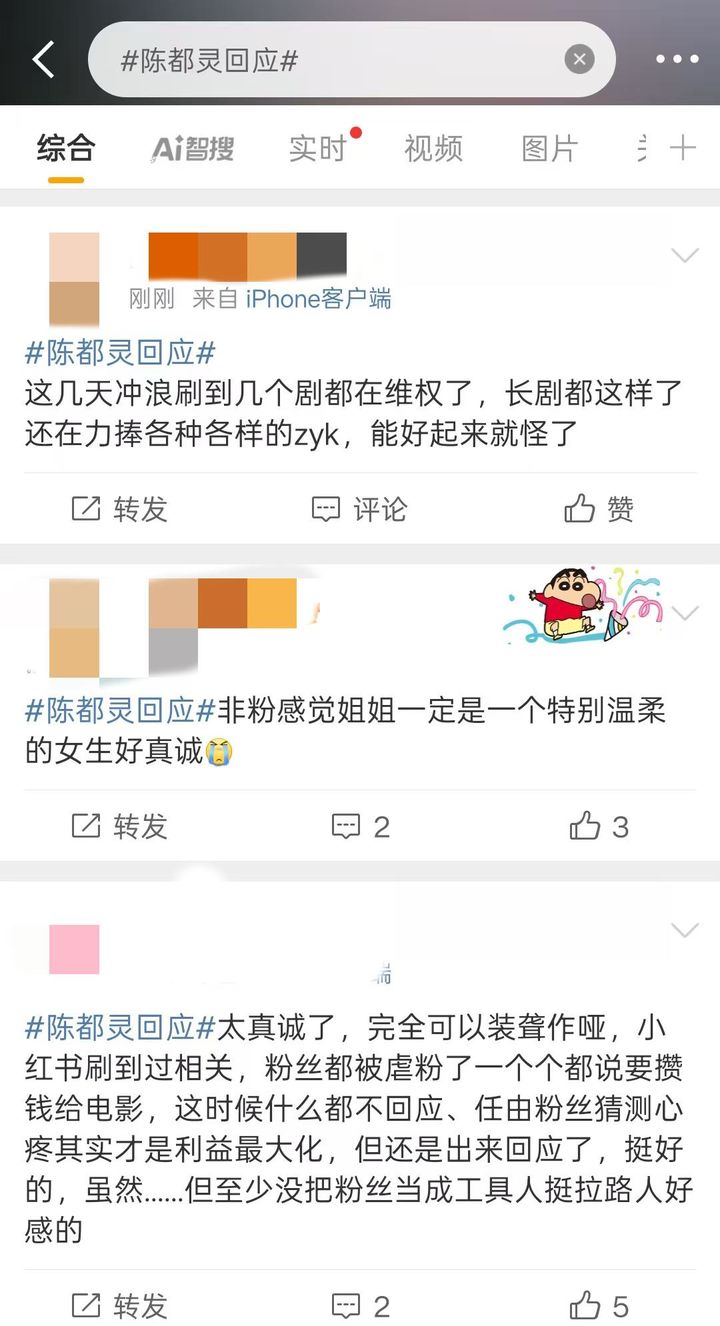720x1326 pixels.
Task: Like the 非粉感觉姐姐 post with 3 likes
Action: (599, 826)
